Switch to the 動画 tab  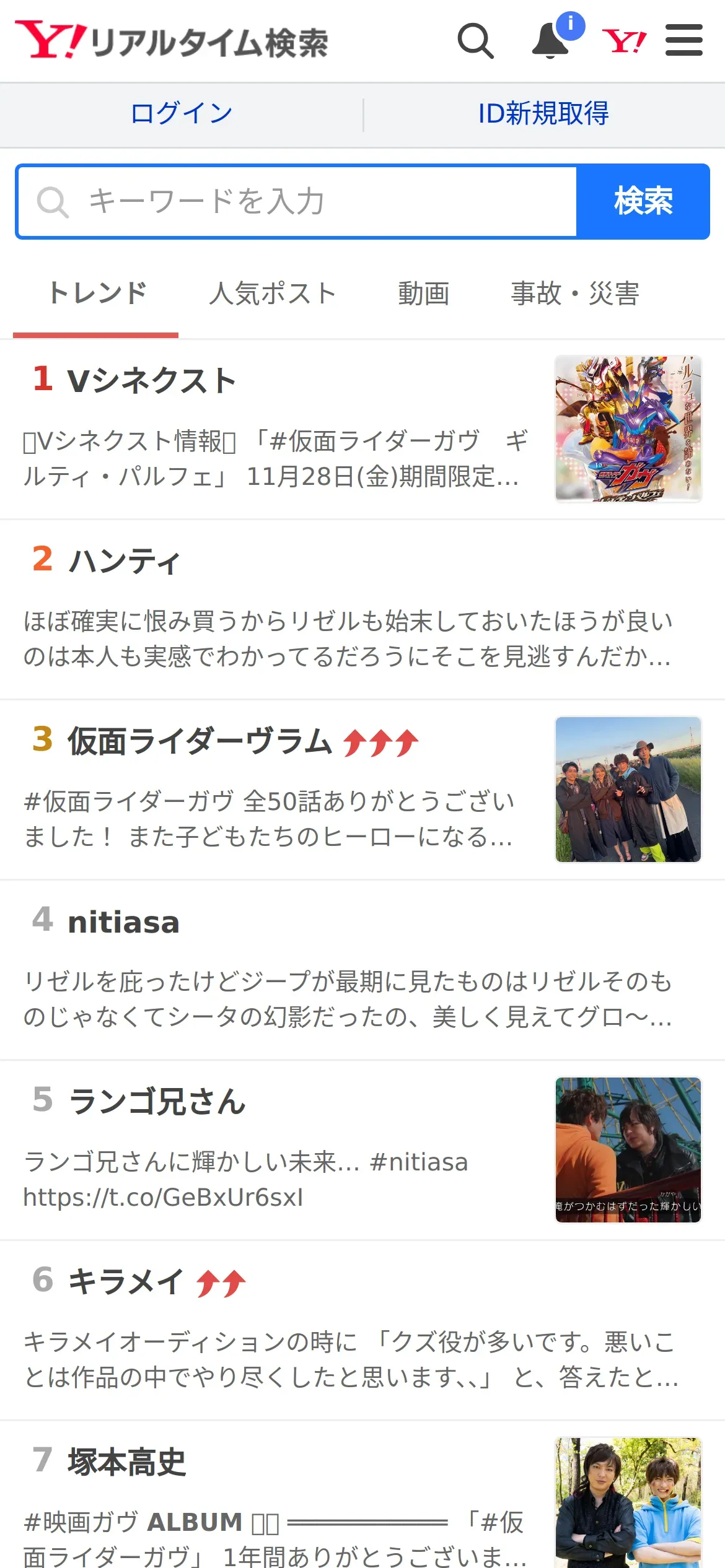tap(424, 294)
